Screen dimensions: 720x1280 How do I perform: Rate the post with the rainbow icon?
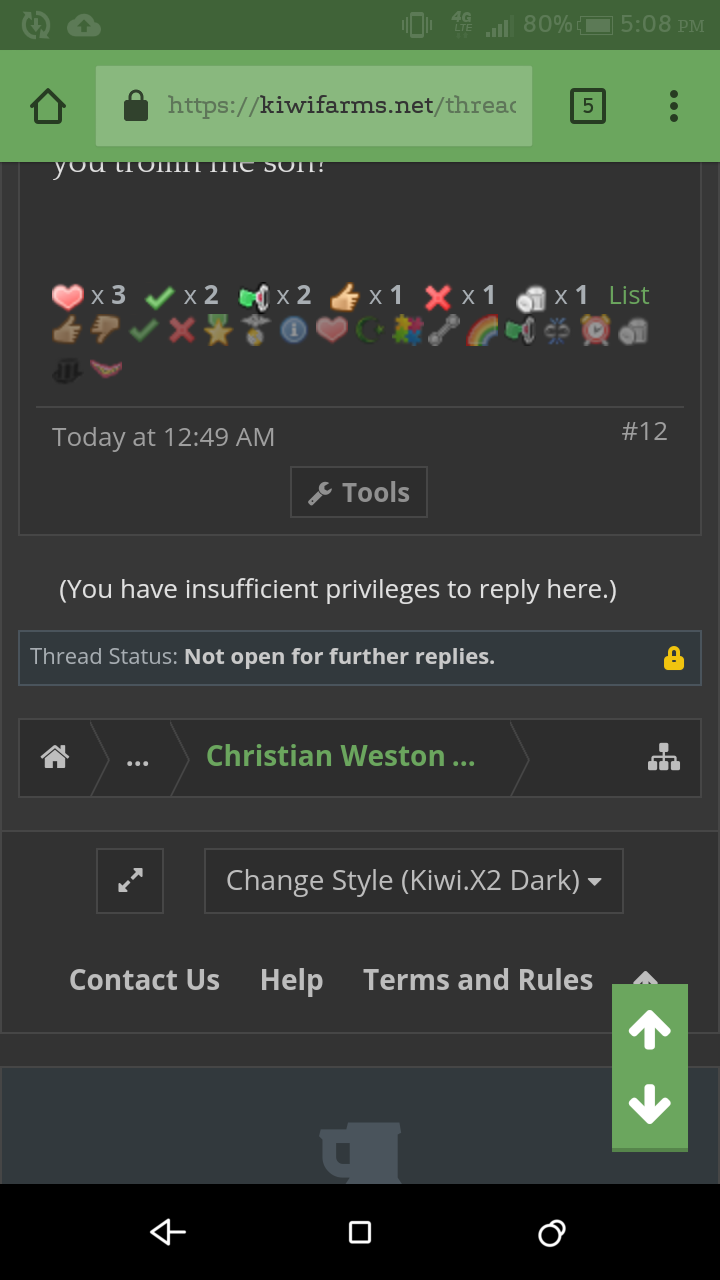pyautogui.click(x=481, y=330)
